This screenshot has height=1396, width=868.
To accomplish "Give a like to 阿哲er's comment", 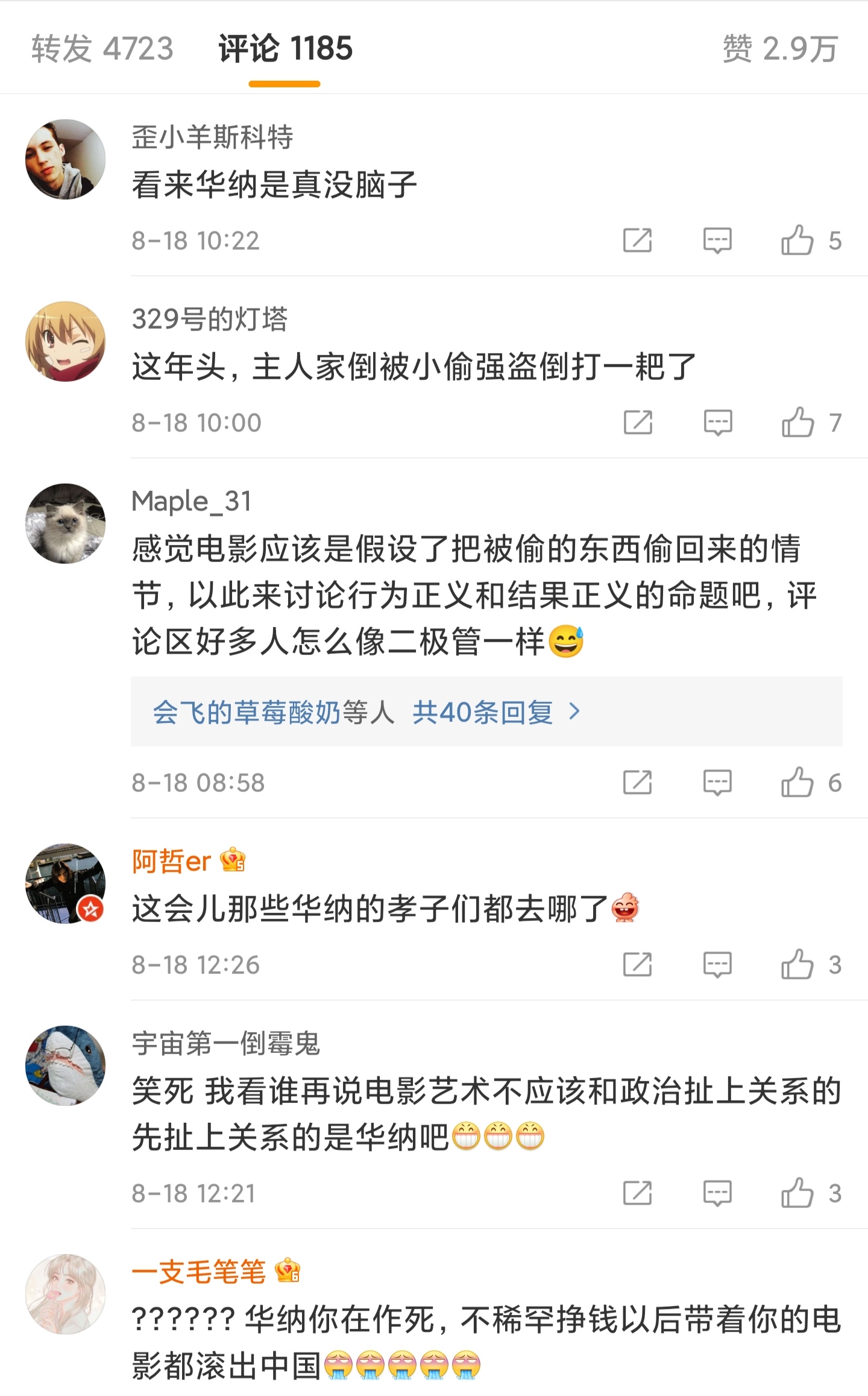I will (x=797, y=965).
